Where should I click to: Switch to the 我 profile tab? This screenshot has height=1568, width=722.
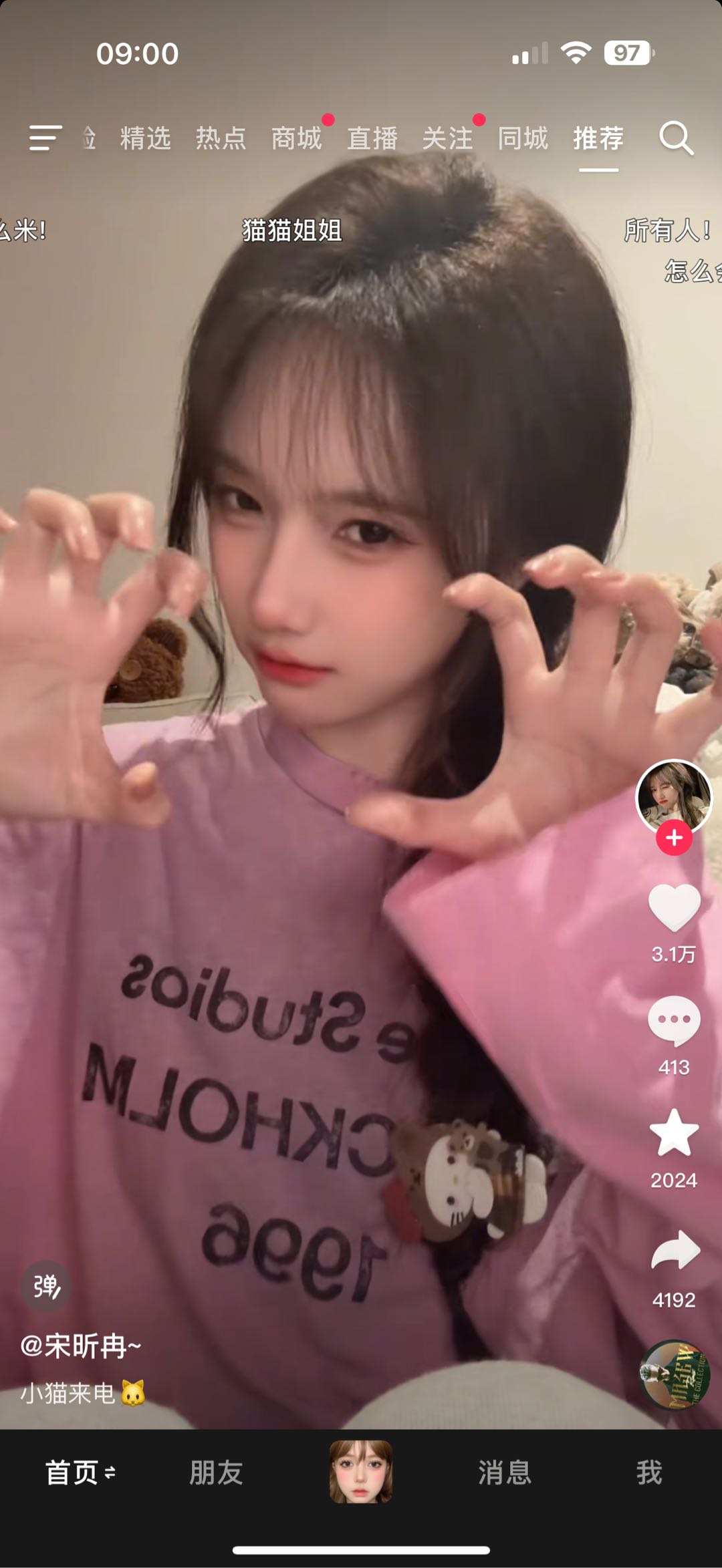pos(649,1472)
